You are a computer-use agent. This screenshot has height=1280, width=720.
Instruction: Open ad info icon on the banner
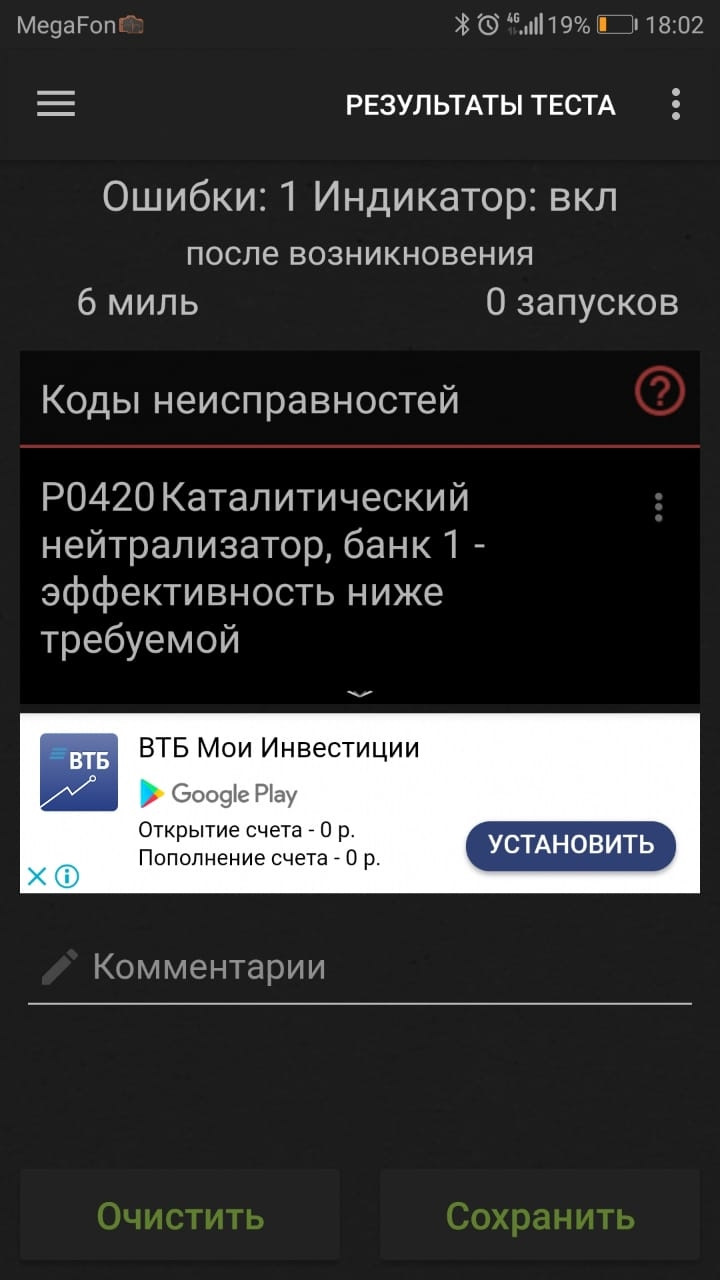pyautogui.click(x=67, y=877)
